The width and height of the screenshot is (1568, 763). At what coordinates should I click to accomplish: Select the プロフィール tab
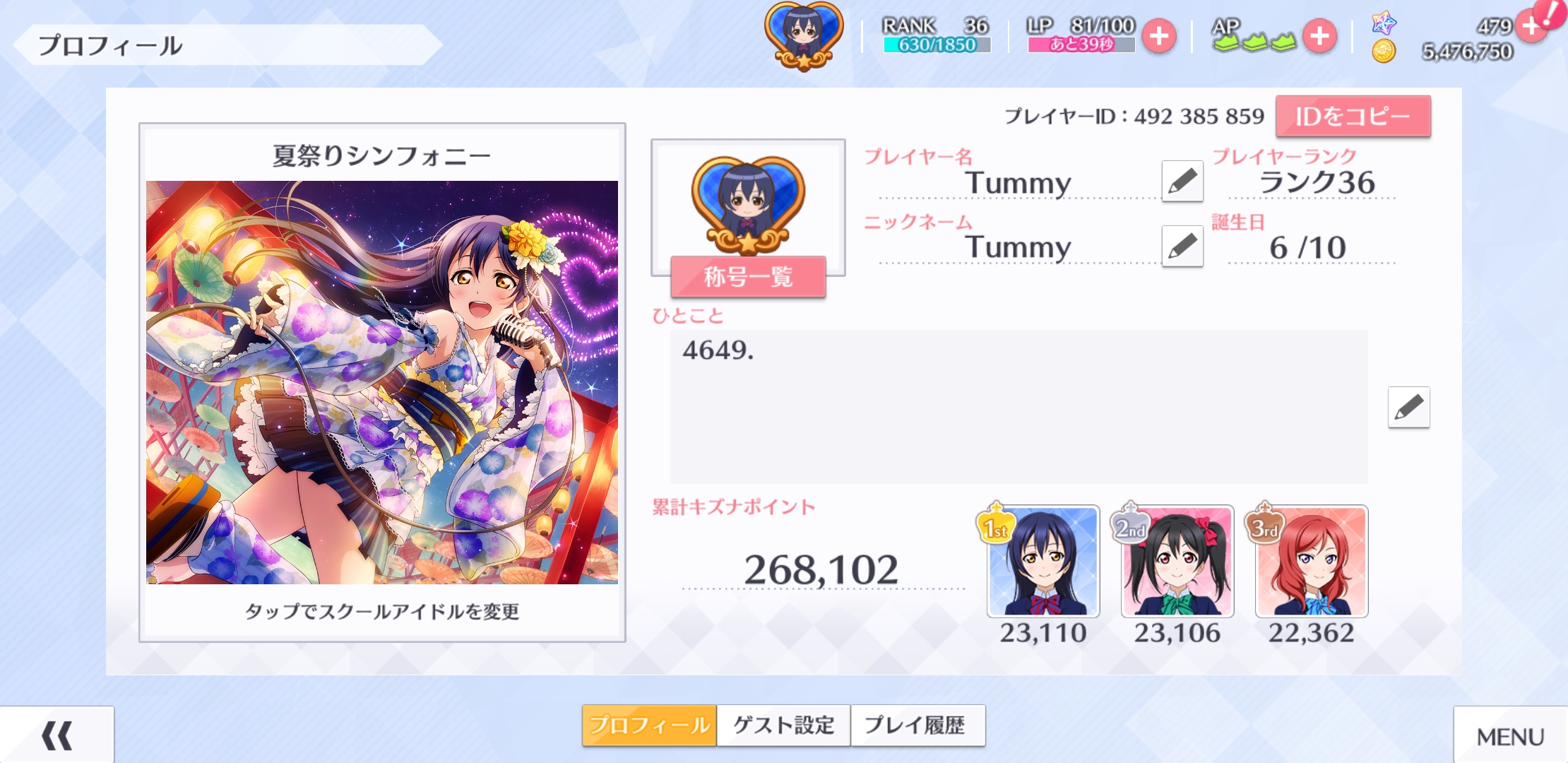pyautogui.click(x=649, y=725)
